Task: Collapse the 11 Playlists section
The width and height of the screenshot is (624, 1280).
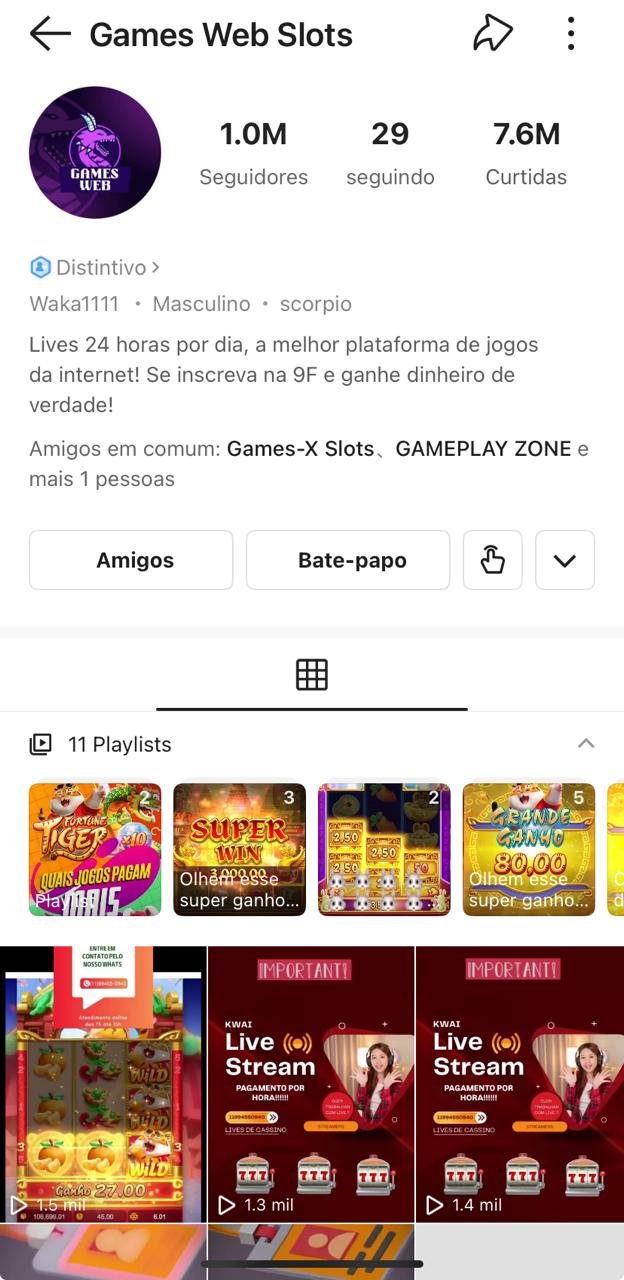Action: 586,744
